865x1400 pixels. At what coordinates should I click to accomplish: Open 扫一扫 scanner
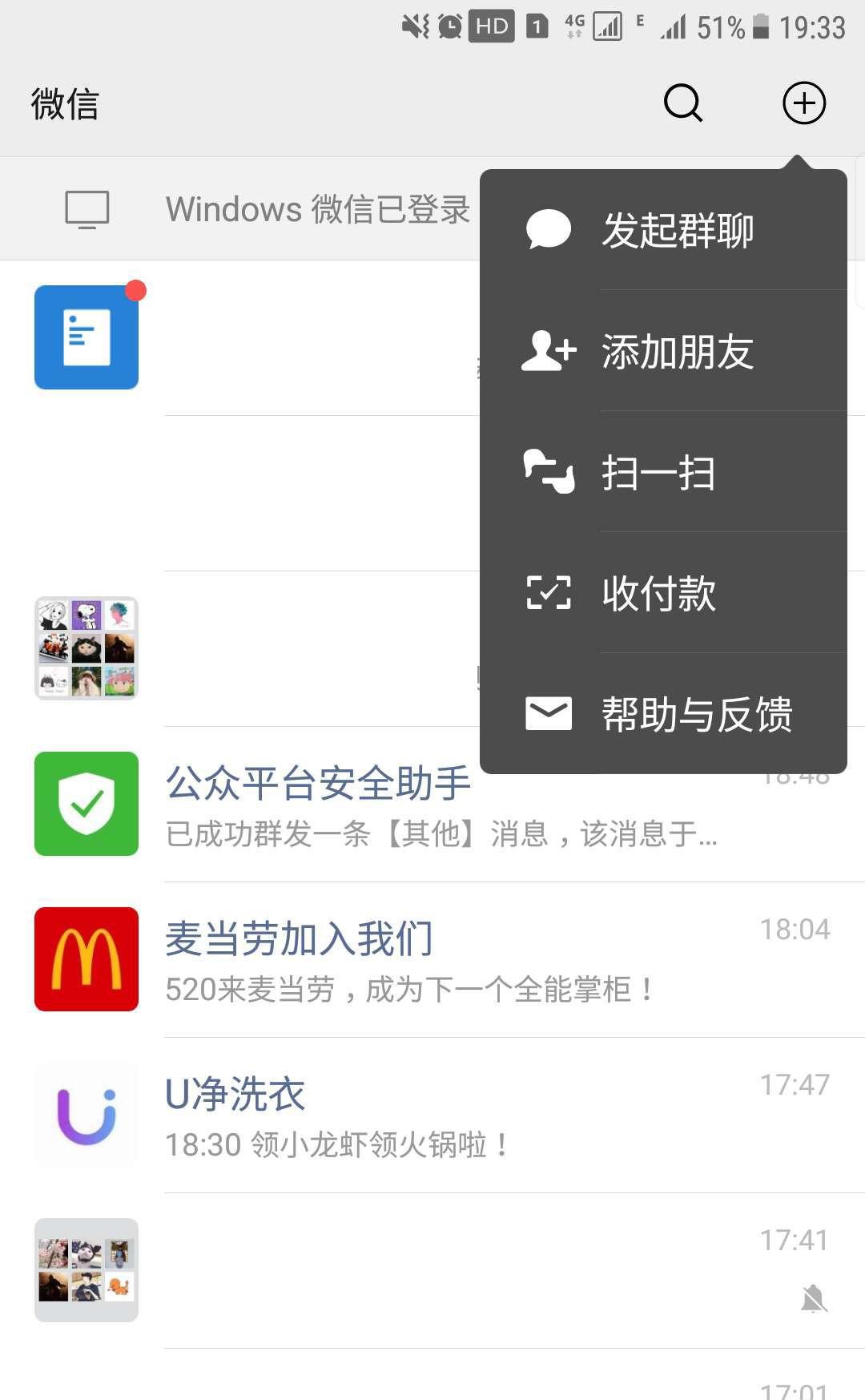pyautogui.click(x=663, y=472)
